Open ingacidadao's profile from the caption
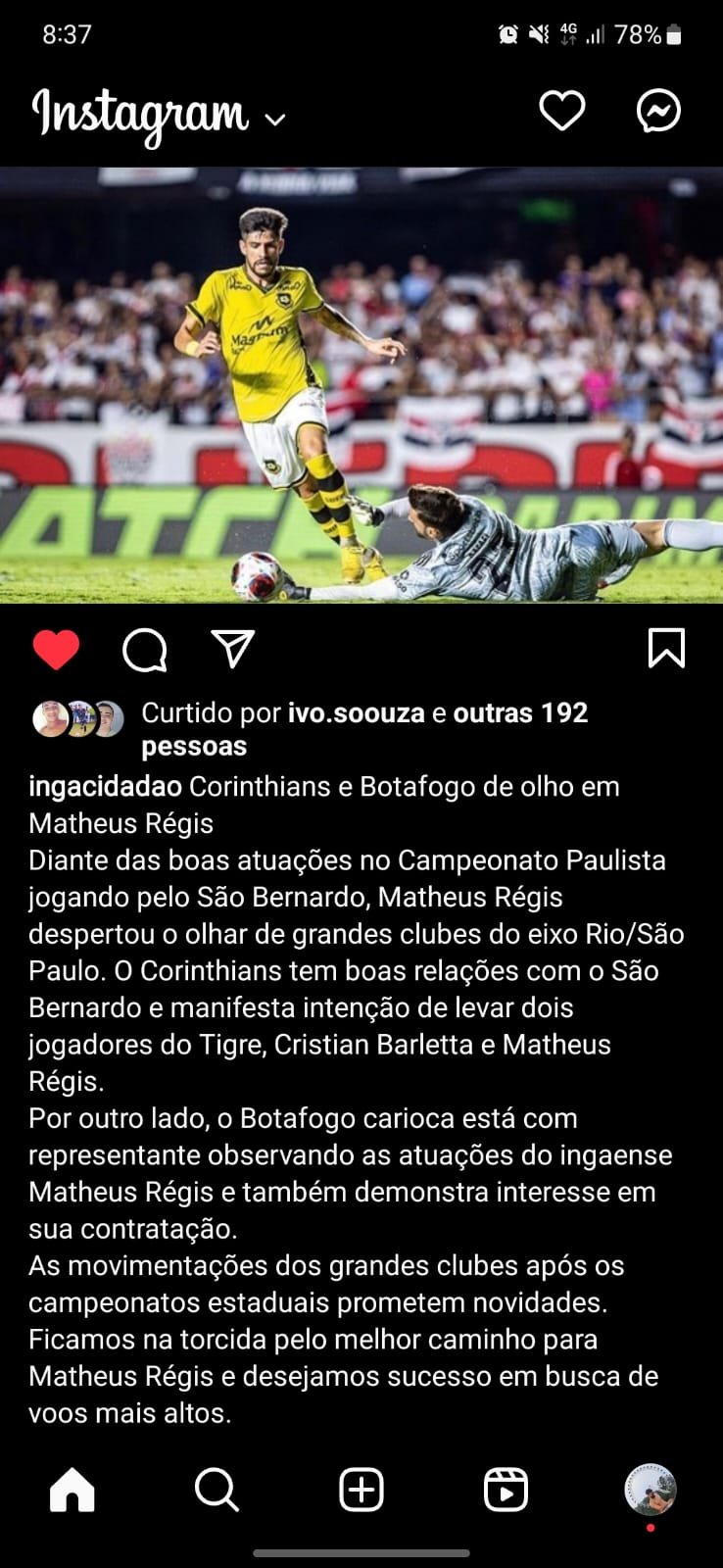 105,786
